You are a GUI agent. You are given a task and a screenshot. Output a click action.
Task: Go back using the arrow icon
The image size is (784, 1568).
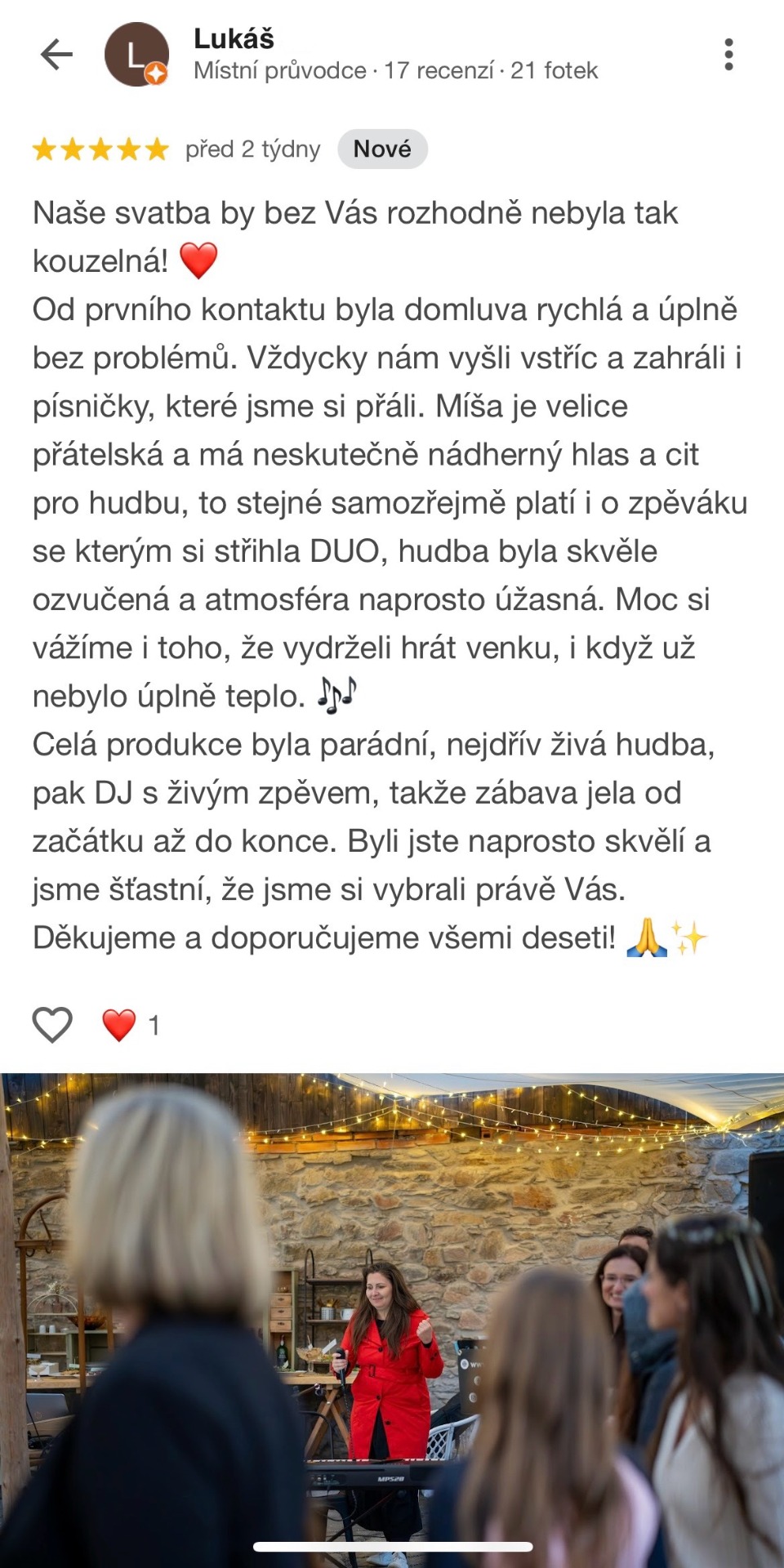point(56,55)
